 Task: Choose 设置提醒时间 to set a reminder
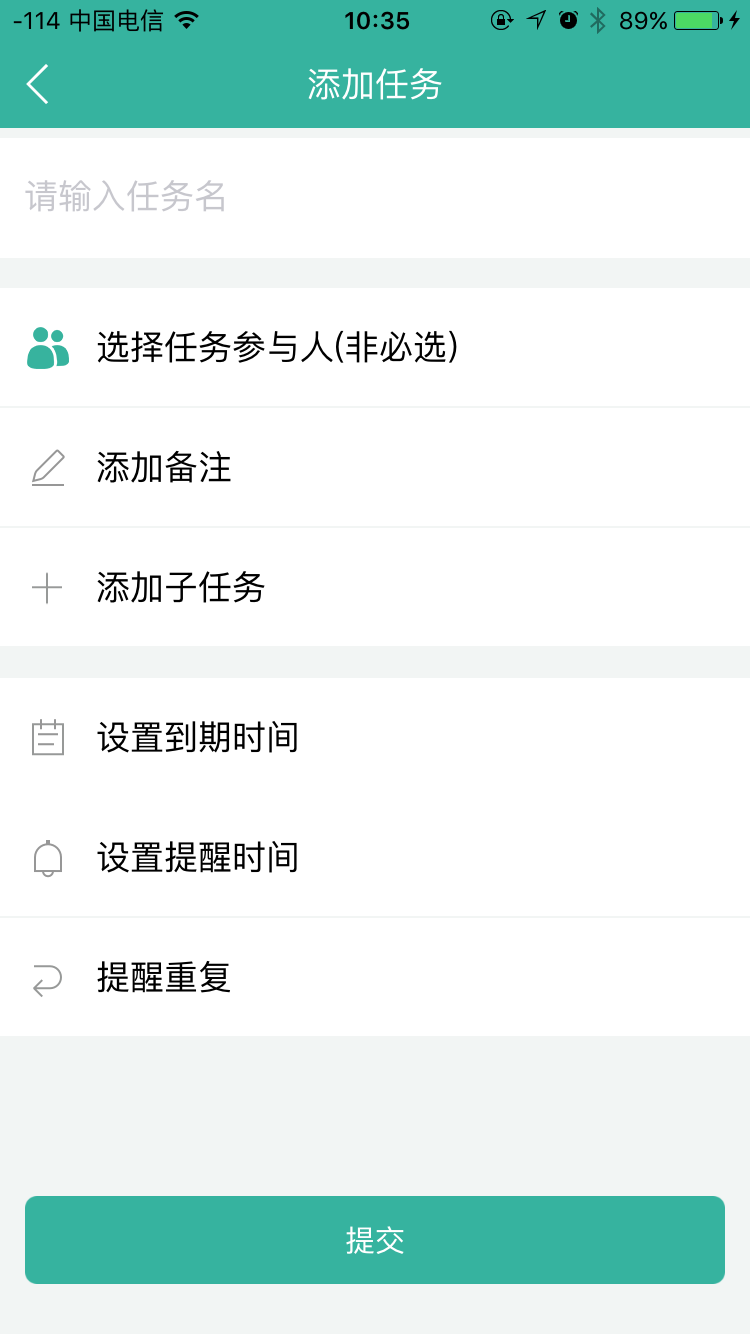click(x=375, y=857)
